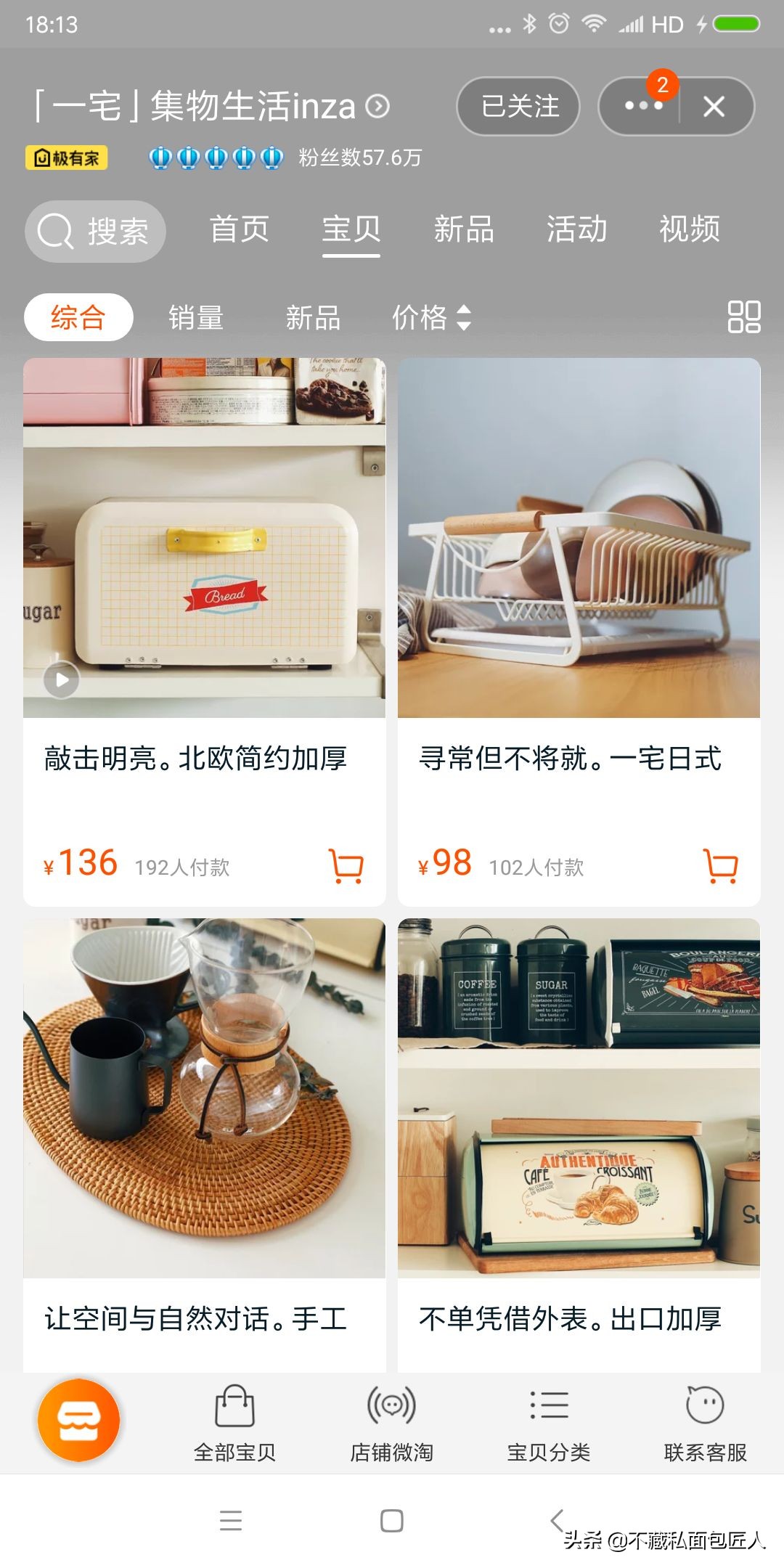Open 宝贝分类 categories

548,1423
